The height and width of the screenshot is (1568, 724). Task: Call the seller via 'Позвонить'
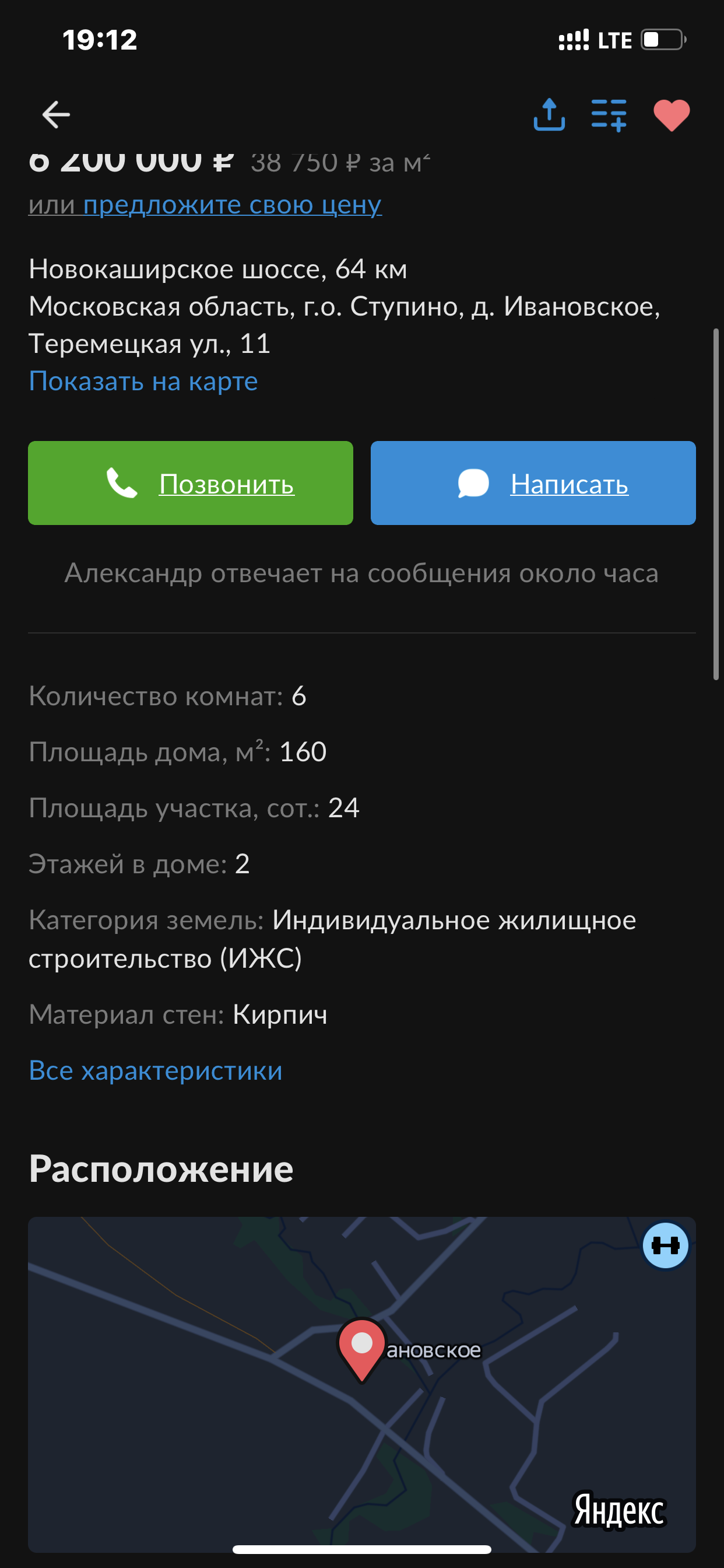[191, 484]
